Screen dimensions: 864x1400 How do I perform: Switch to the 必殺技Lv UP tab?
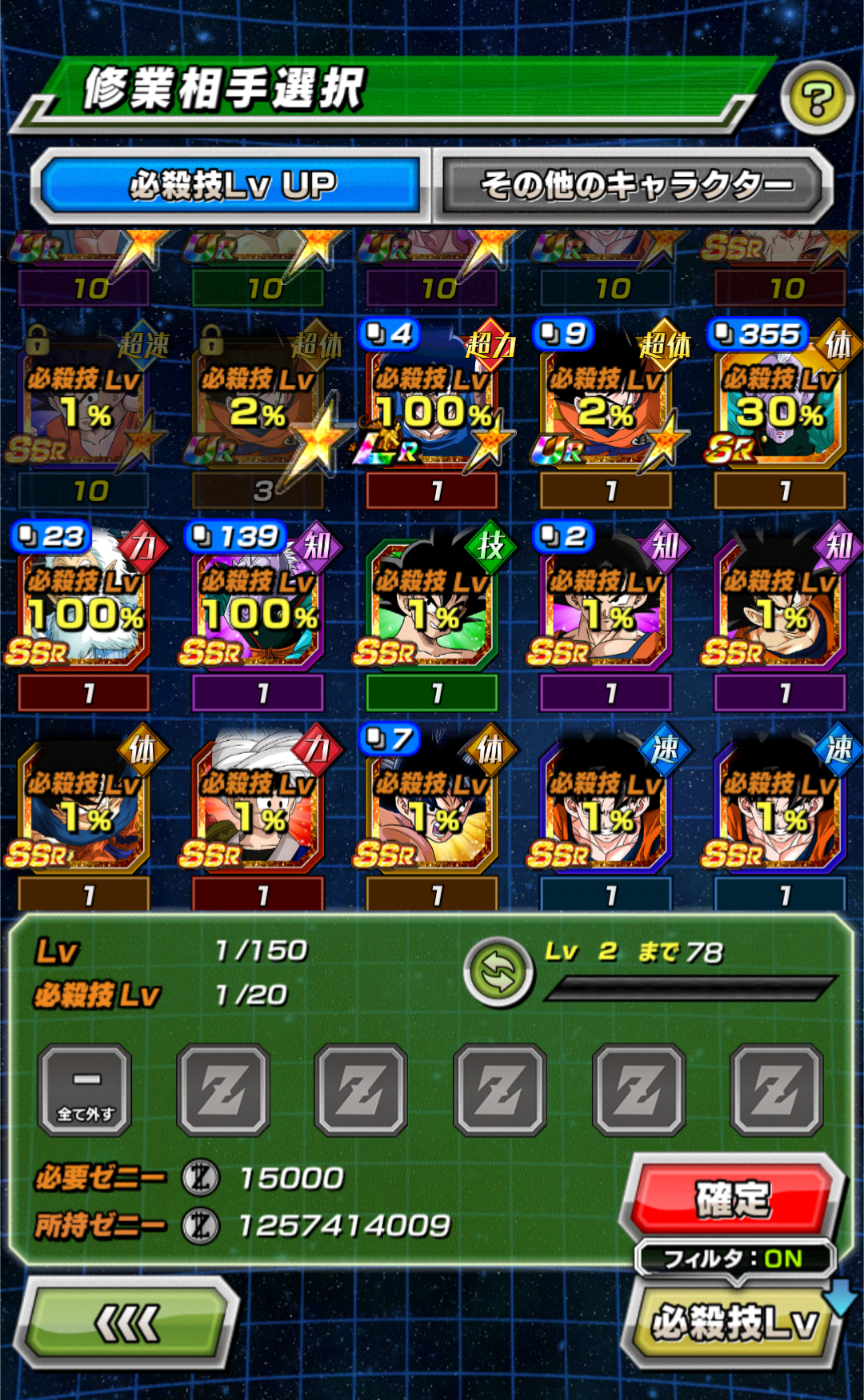232,184
